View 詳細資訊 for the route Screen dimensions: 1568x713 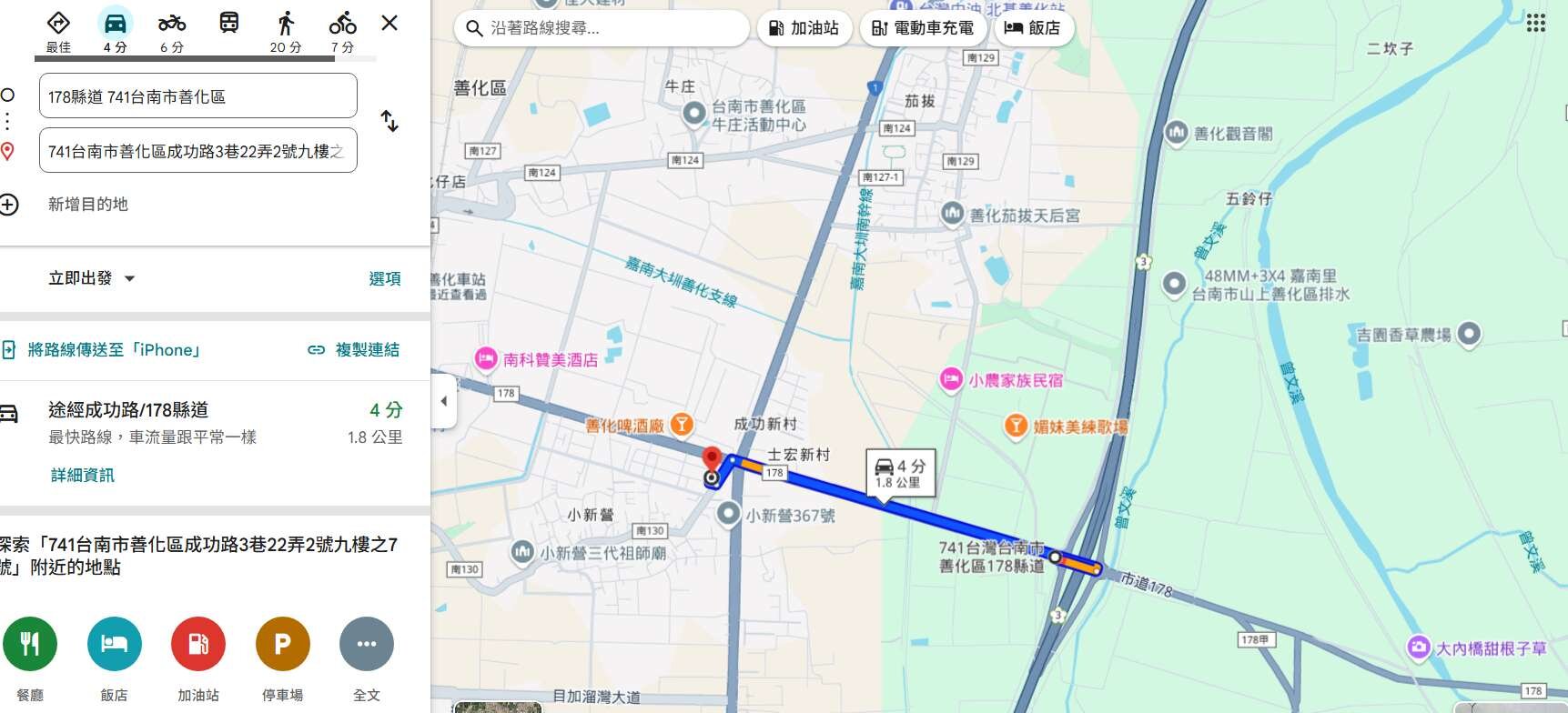[82, 475]
